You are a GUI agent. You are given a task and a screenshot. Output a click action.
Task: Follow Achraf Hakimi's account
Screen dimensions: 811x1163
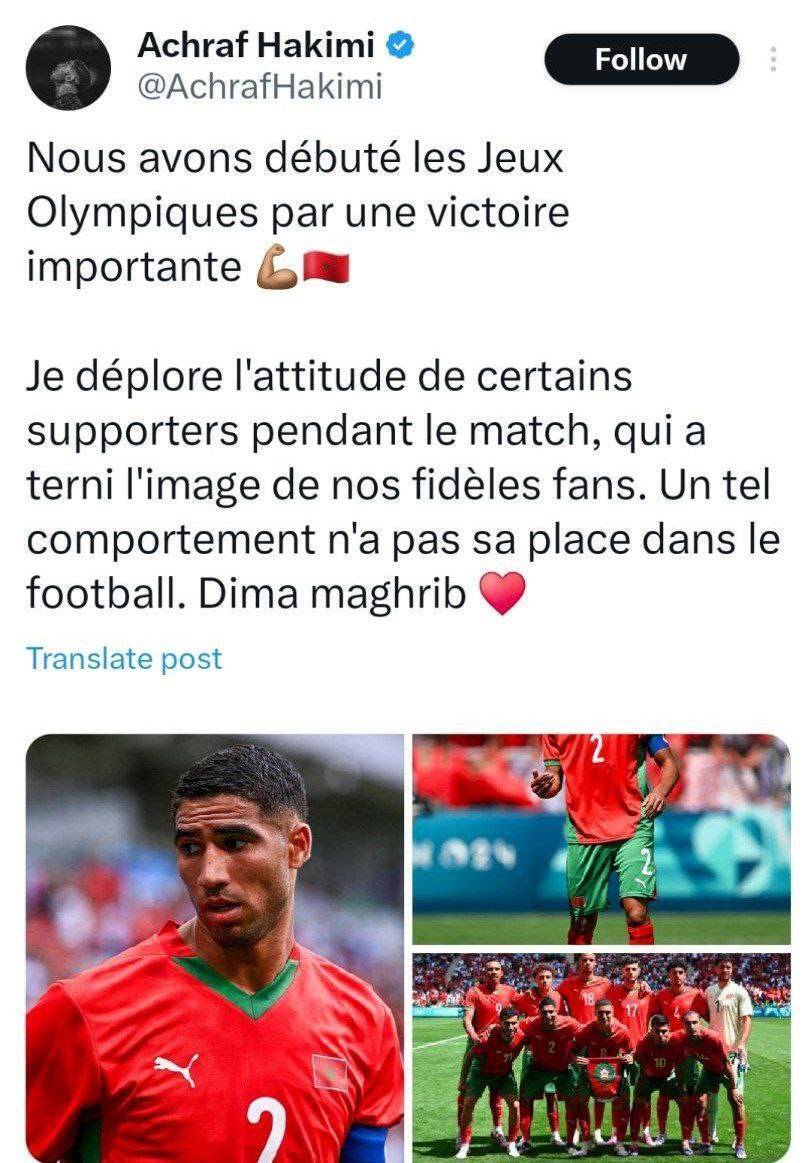[x=641, y=60]
